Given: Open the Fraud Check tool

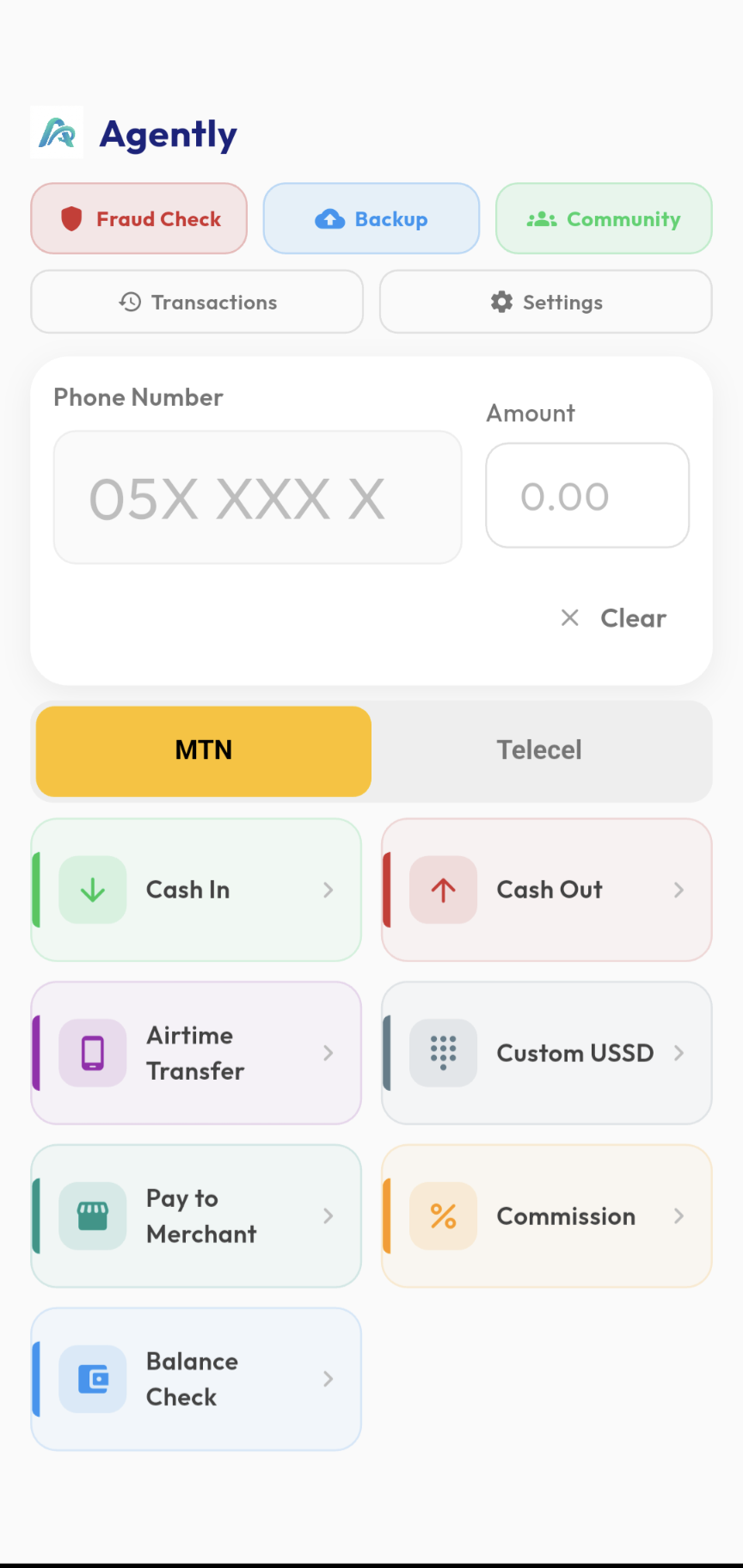Looking at the screenshot, I should [139, 218].
